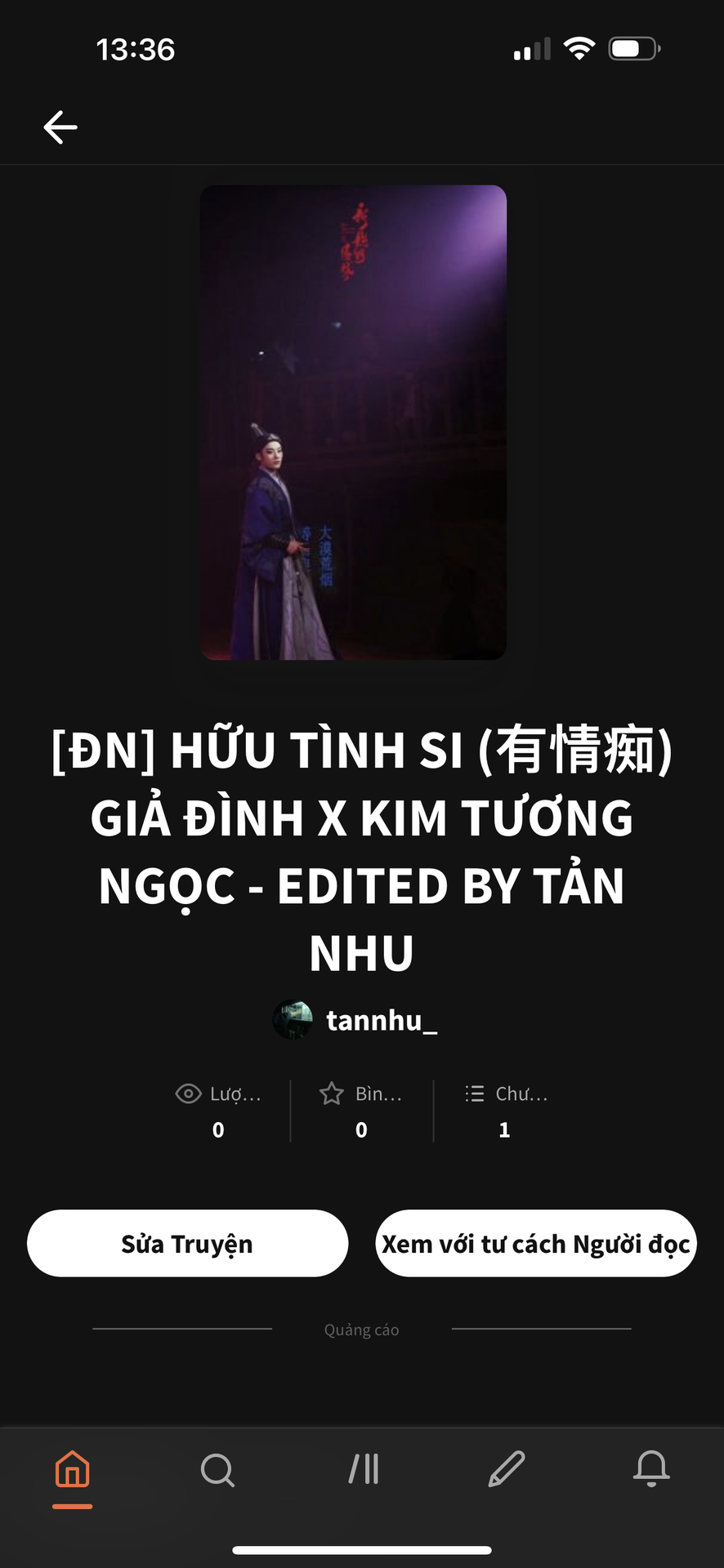Image resolution: width=724 pixels, height=1568 pixels.
Task: Open the Search tab
Action: [x=217, y=1469]
